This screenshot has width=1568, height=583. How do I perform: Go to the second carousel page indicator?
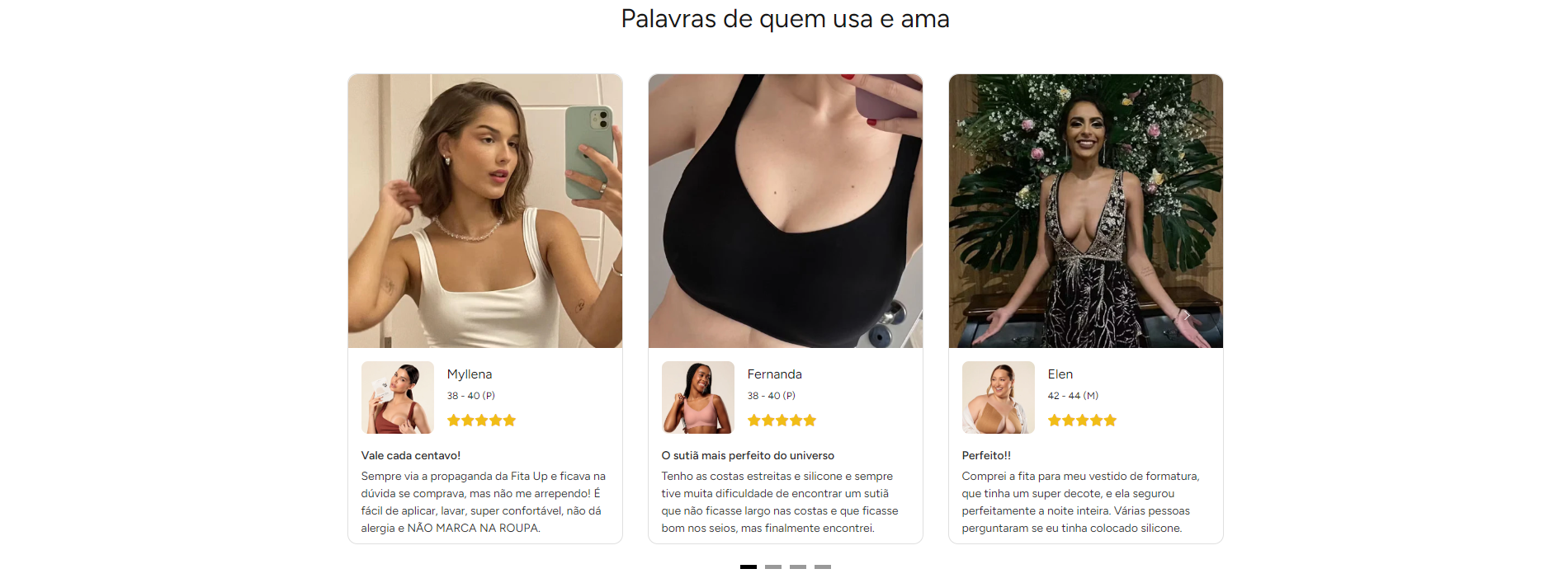[773, 567]
